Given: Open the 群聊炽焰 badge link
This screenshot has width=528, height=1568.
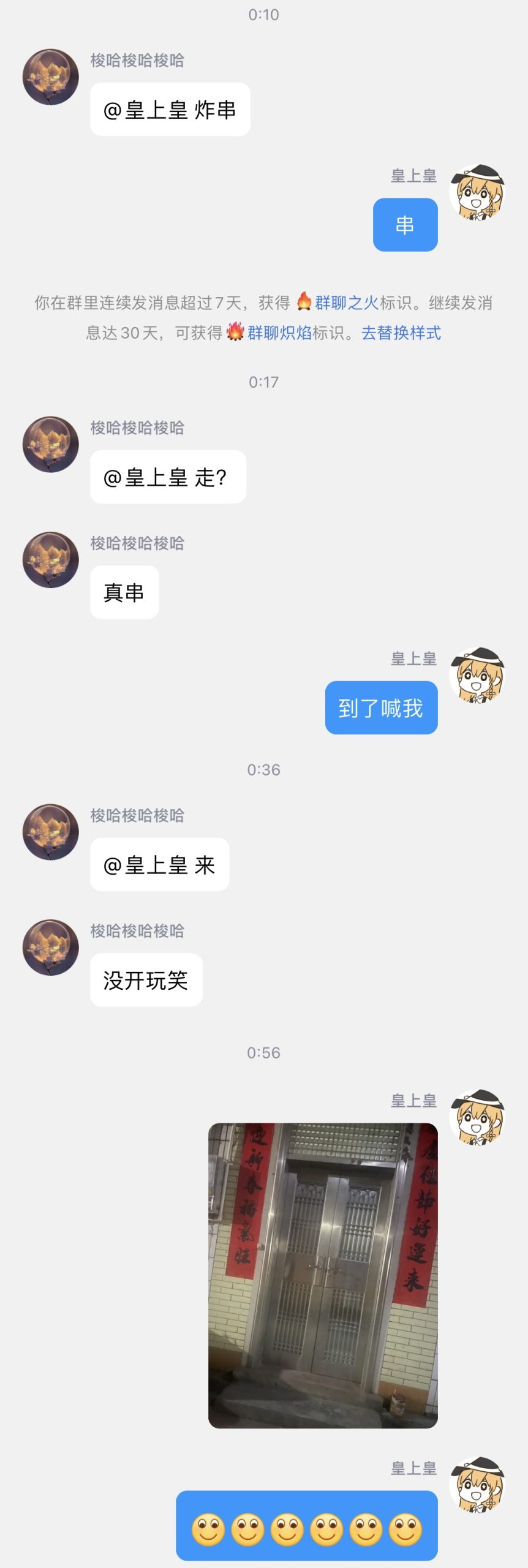Looking at the screenshot, I should (279, 333).
